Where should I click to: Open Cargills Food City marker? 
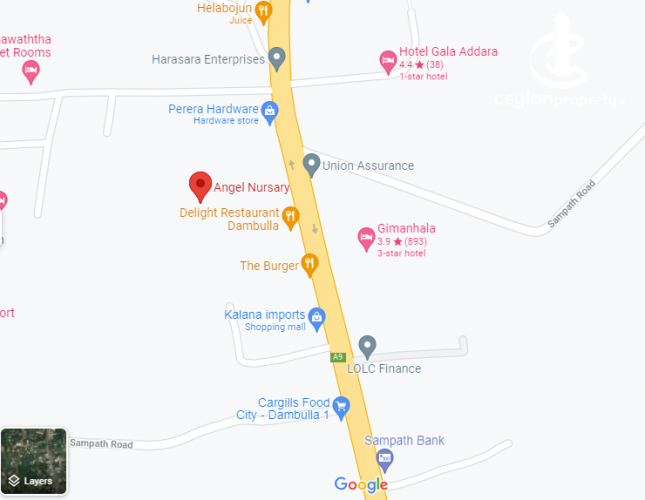click(341, 405)
